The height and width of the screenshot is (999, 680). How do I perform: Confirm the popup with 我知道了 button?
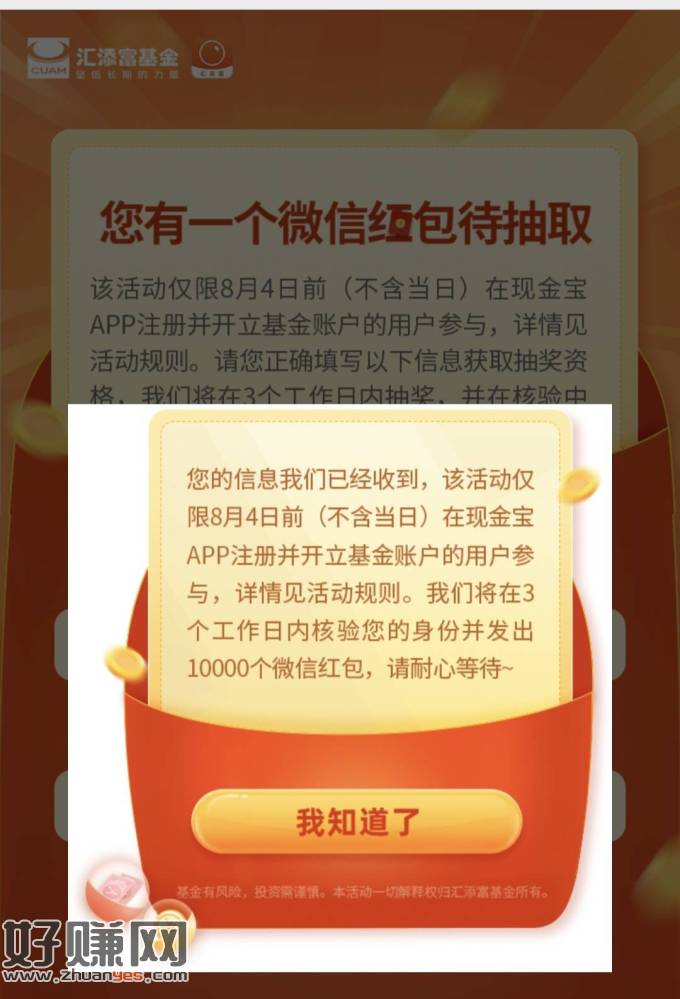coord(357,821)
